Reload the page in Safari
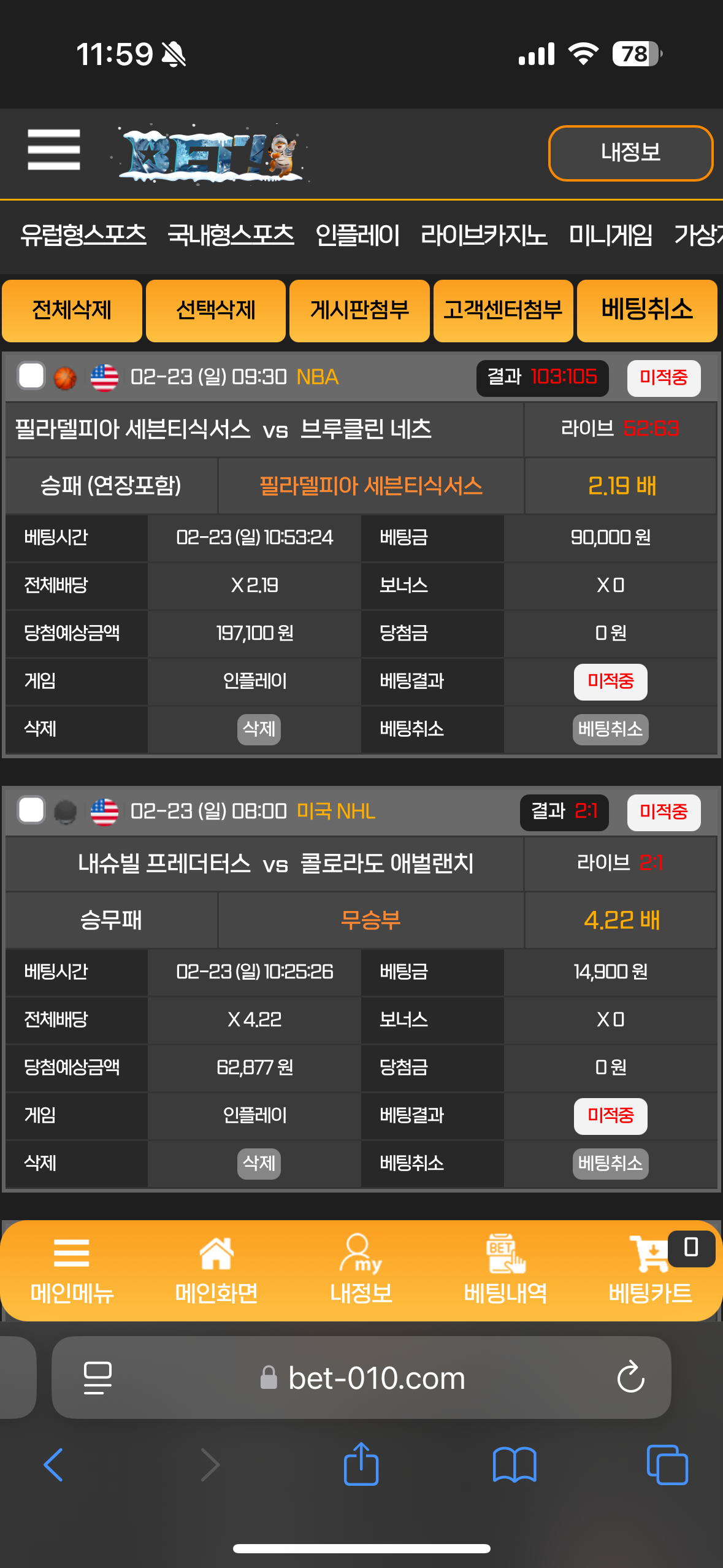 pyautogui.click(x=630, y=1378)
